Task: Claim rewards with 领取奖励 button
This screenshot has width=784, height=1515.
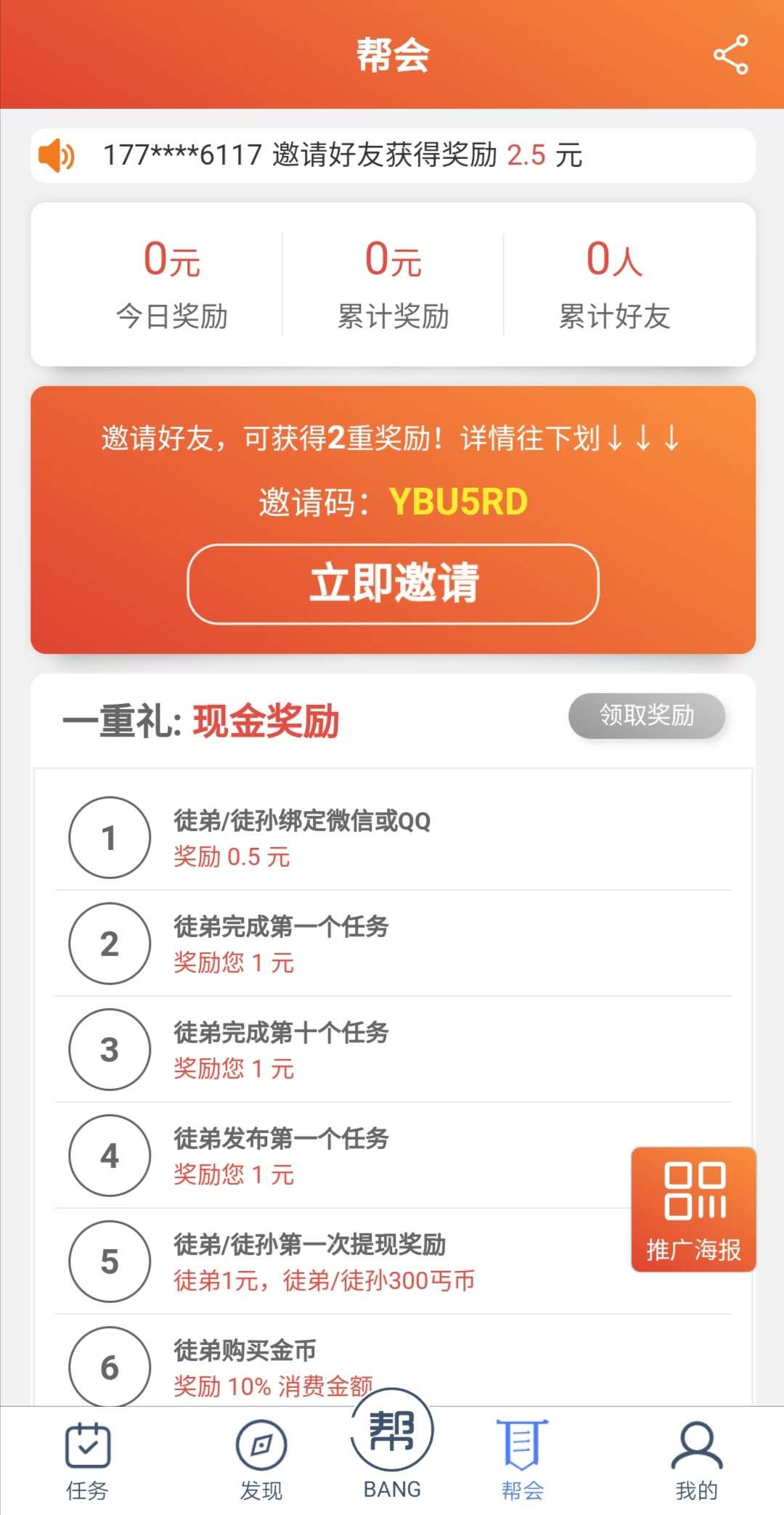Action: [646, 716]
